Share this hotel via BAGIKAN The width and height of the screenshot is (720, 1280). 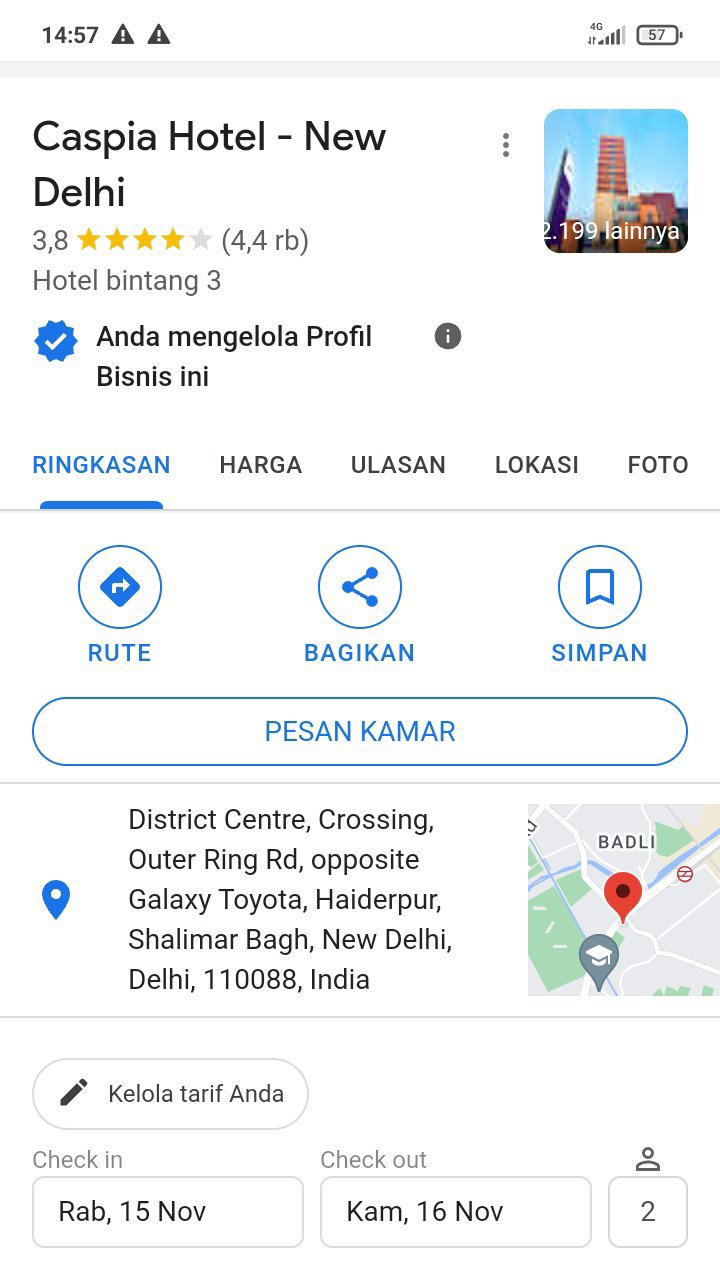(x=360, y=604)
